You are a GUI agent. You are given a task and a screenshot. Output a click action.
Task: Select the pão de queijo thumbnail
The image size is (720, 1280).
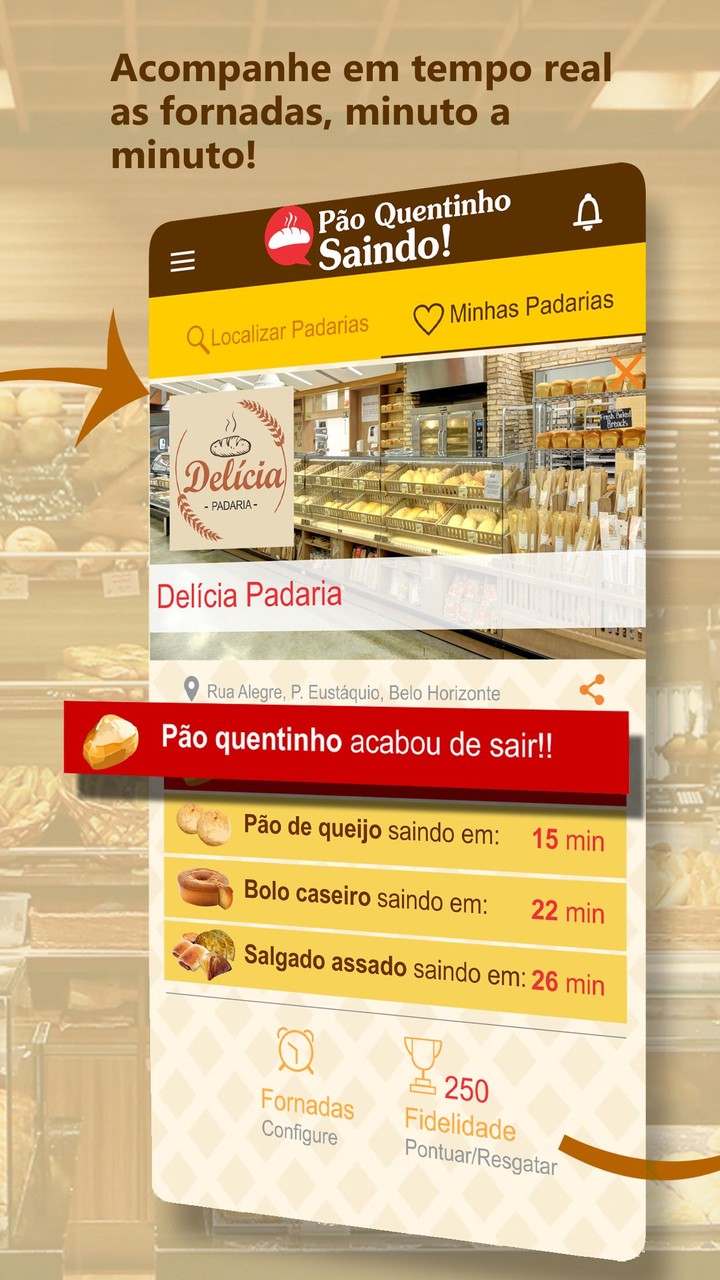[201, 826]
